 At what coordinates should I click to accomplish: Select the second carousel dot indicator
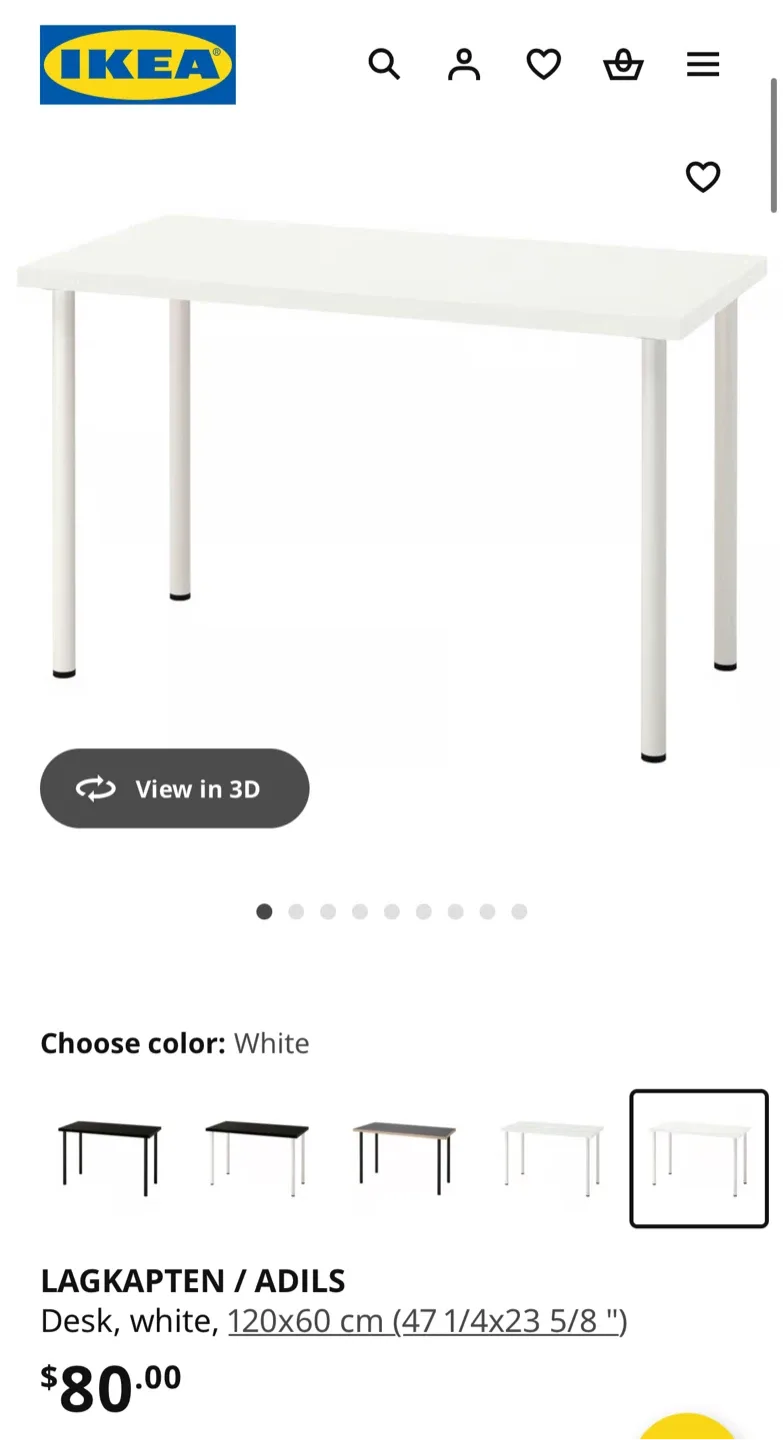point(296,911)
